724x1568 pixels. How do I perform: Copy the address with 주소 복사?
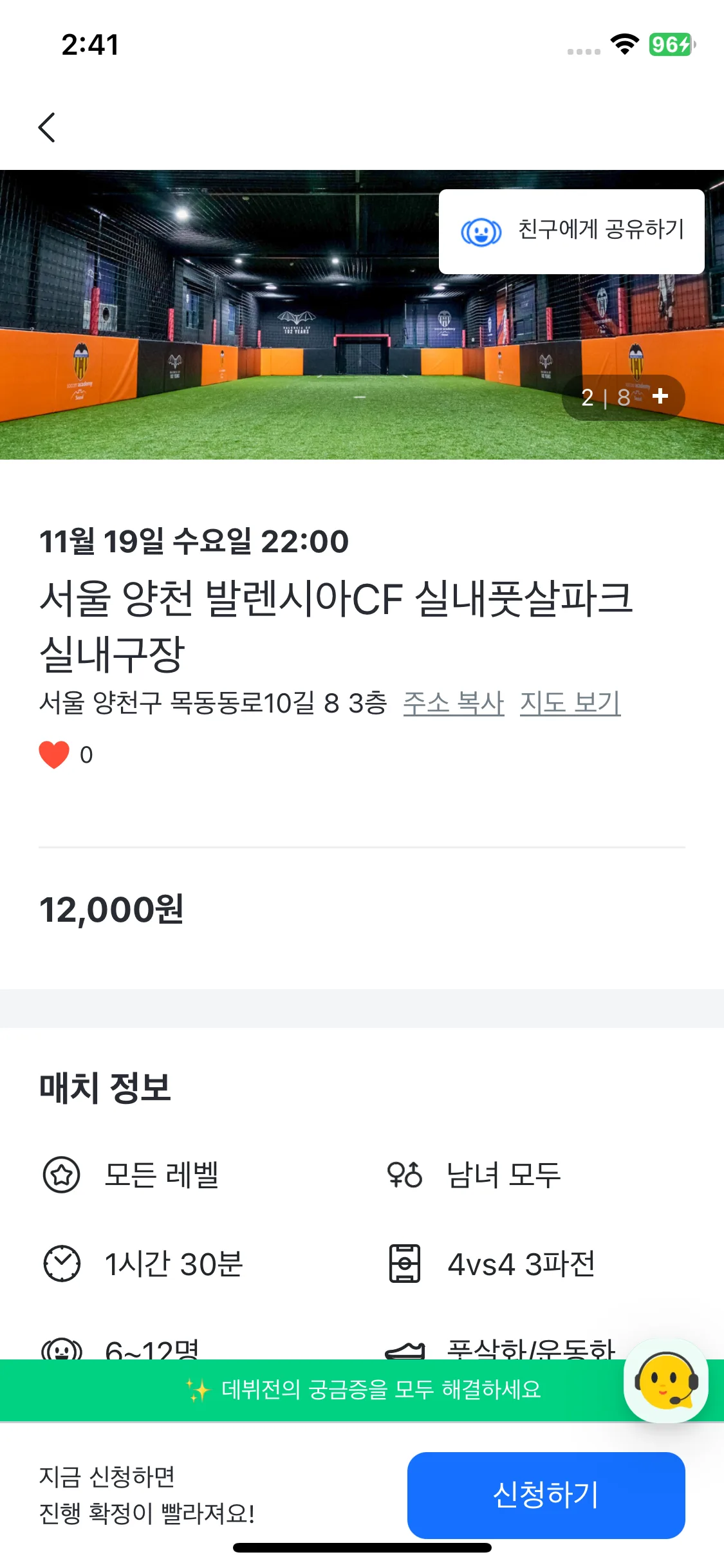(453, 702)
